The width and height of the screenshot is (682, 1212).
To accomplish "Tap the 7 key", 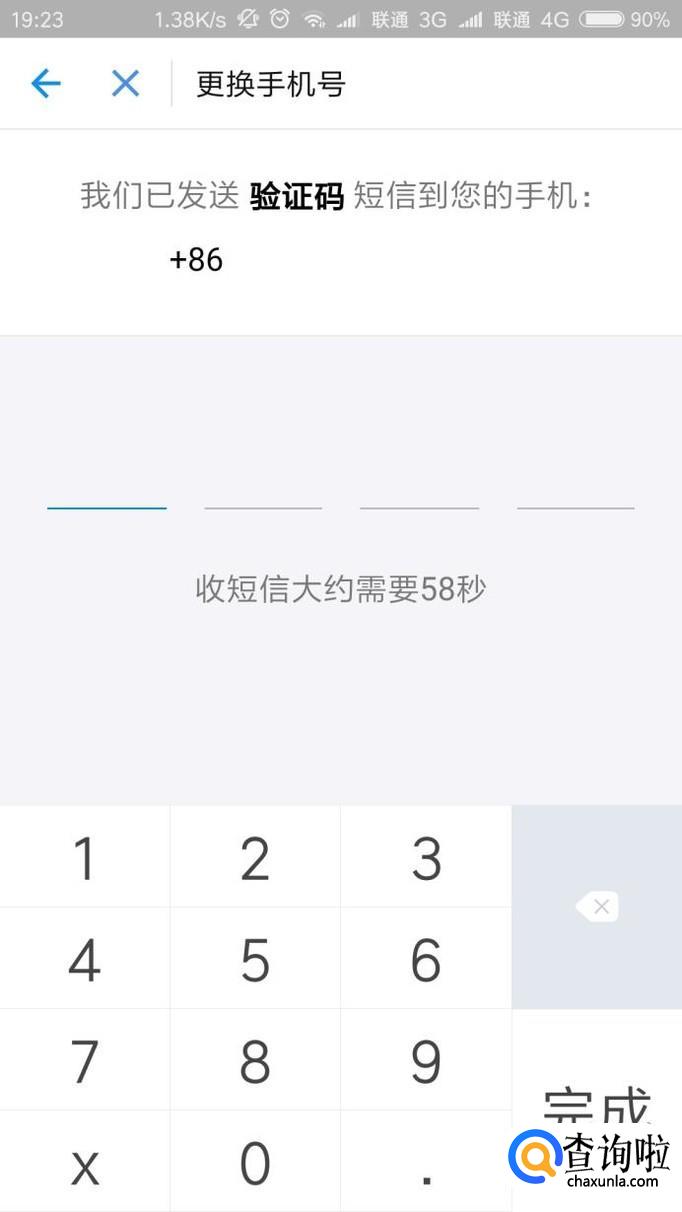I will [85, 1060].
